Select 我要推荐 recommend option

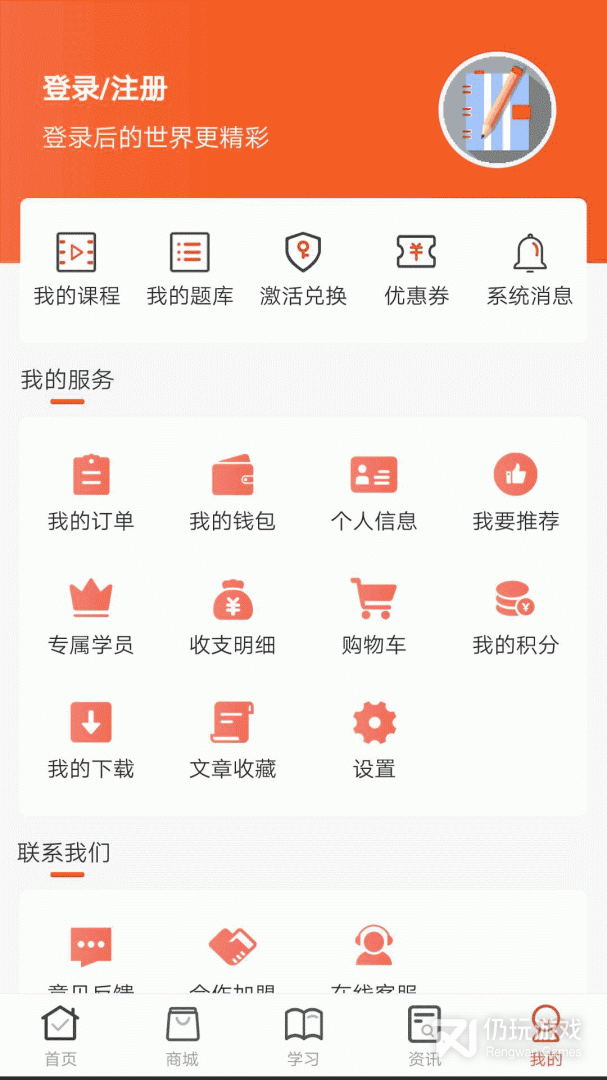point(515,491)
